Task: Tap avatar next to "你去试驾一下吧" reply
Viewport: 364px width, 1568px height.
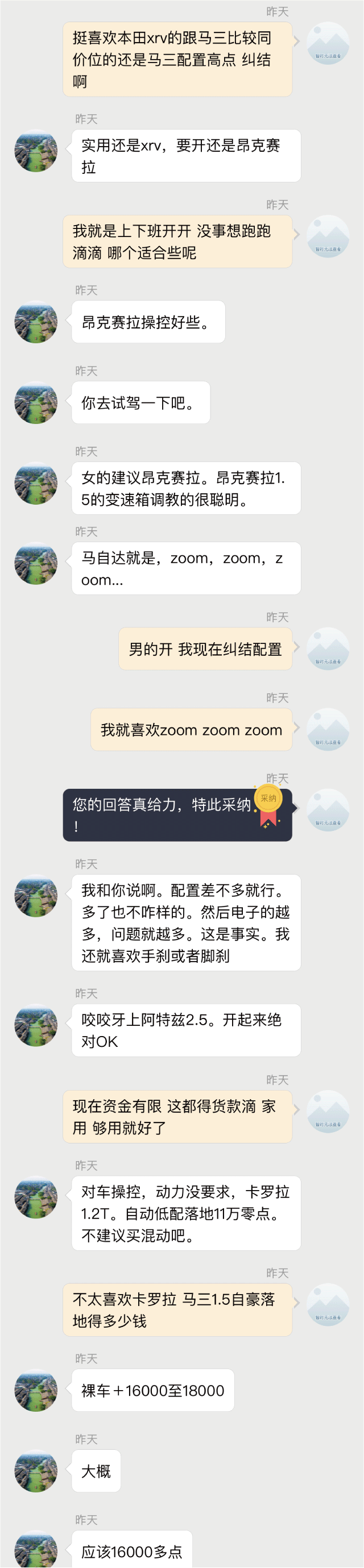Action: [35, 402]
